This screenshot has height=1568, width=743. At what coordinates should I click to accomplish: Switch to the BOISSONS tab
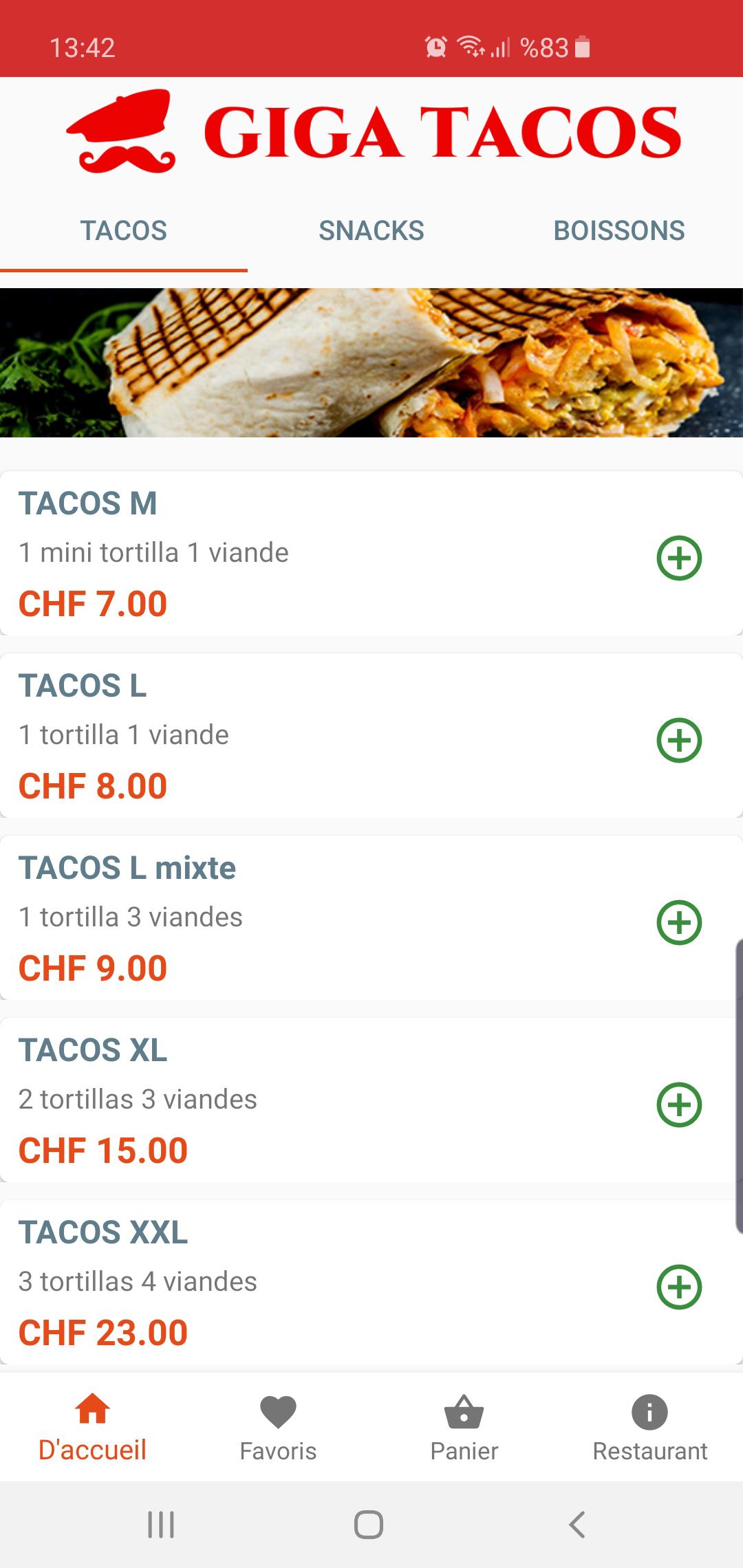(x=618, y=230)
